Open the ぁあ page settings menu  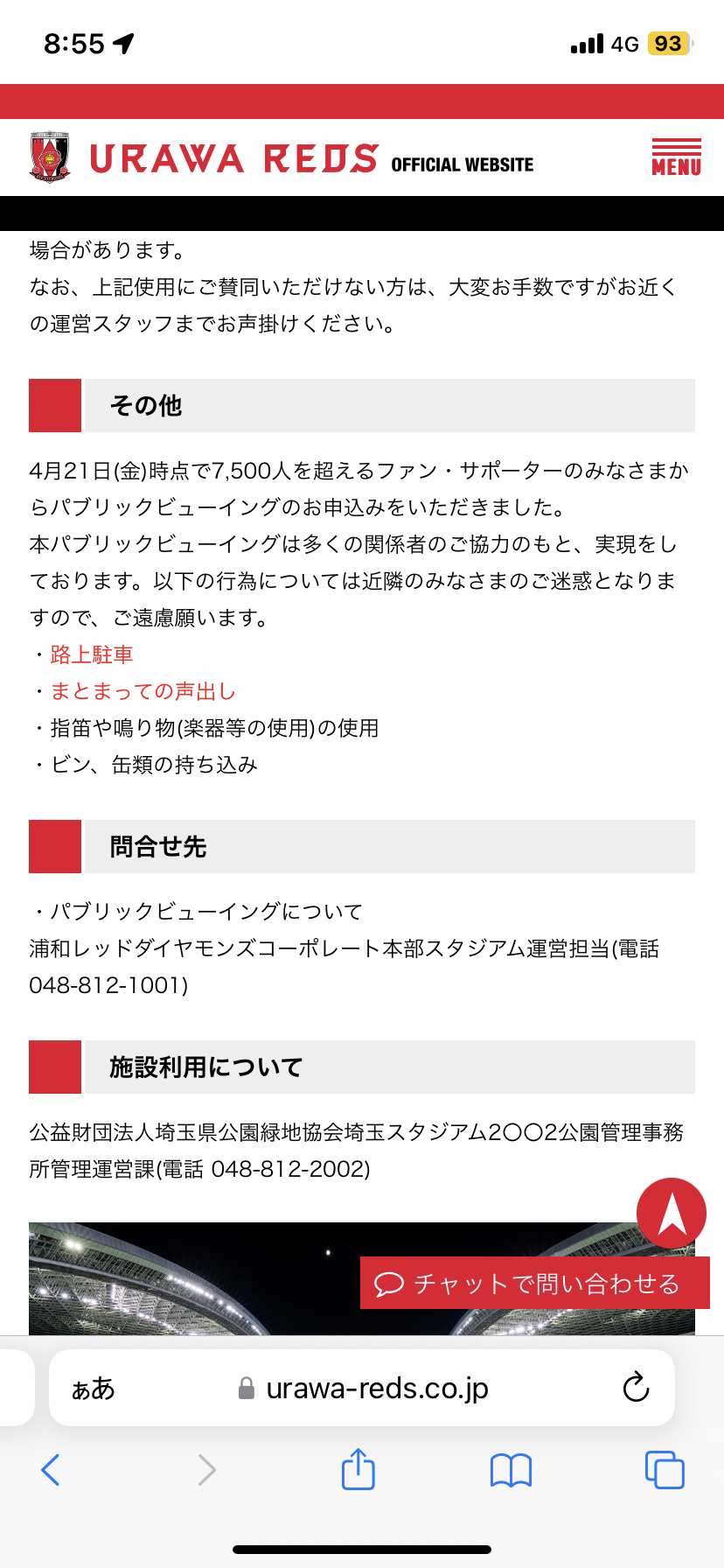click(93, 1388)
